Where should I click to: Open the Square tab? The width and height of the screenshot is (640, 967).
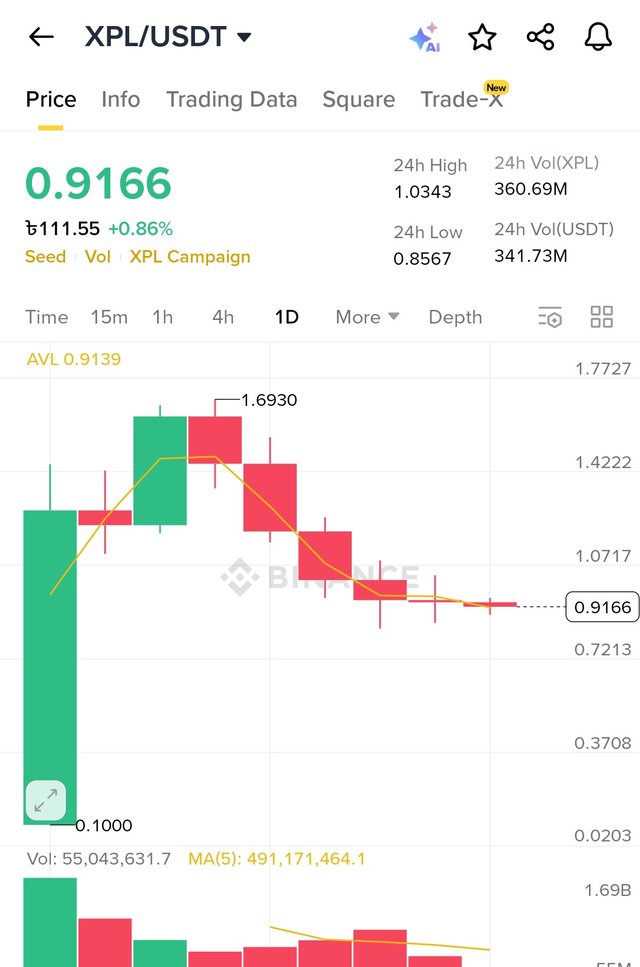[358, 99]
